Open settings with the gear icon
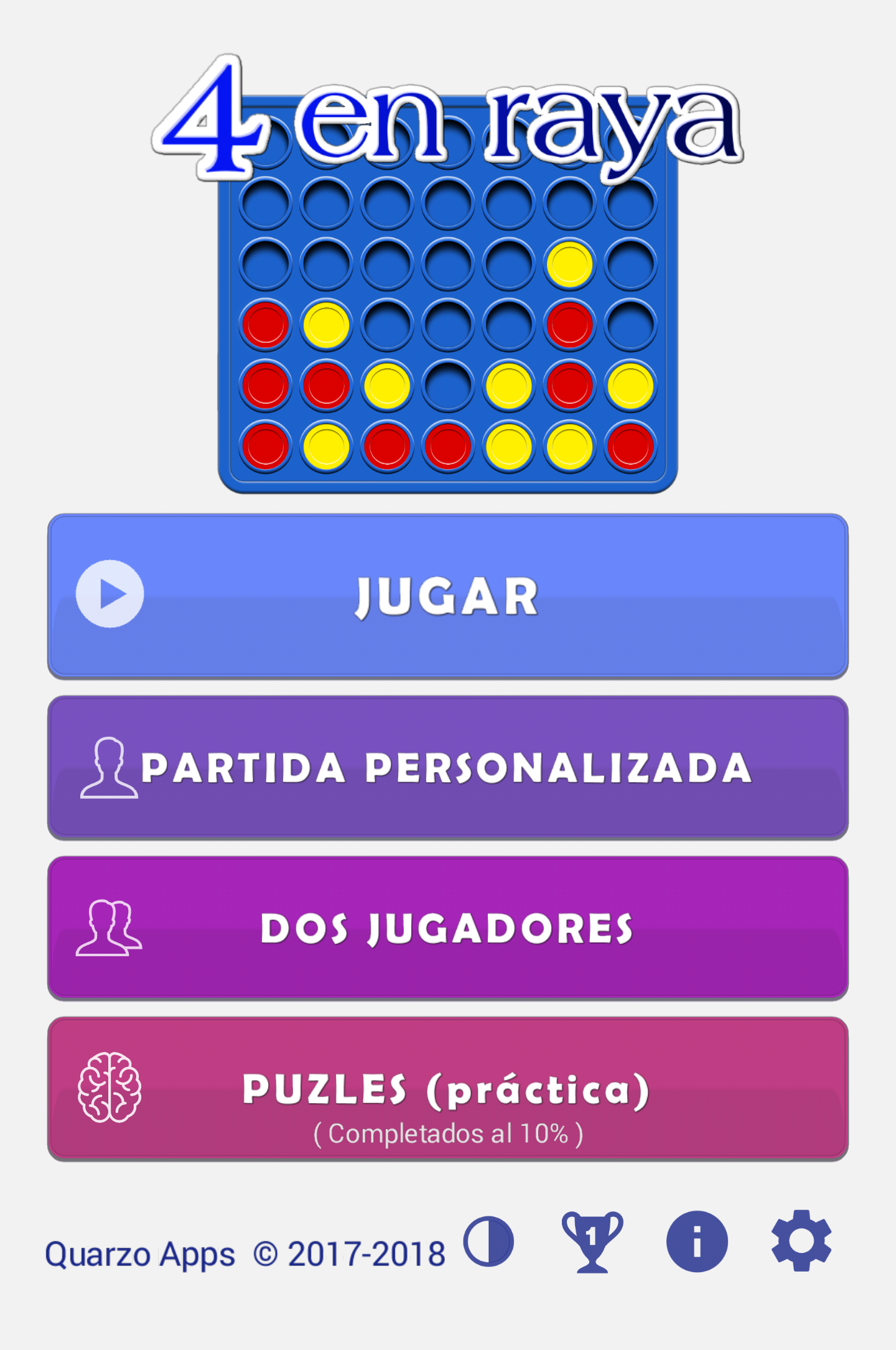Viewport: 896px width, 1350px height. click(801, 1241)
